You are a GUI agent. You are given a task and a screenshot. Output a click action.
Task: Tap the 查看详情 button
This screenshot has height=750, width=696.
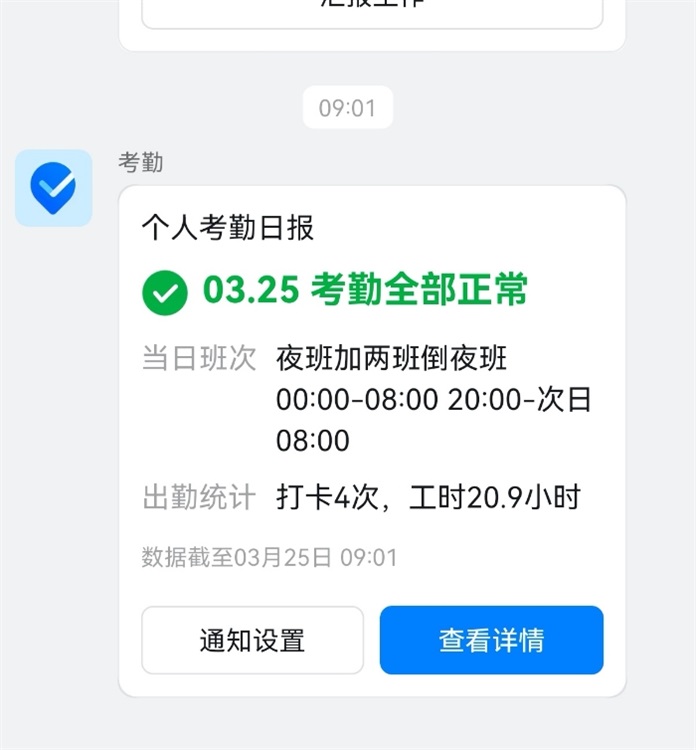pos(491,640)
